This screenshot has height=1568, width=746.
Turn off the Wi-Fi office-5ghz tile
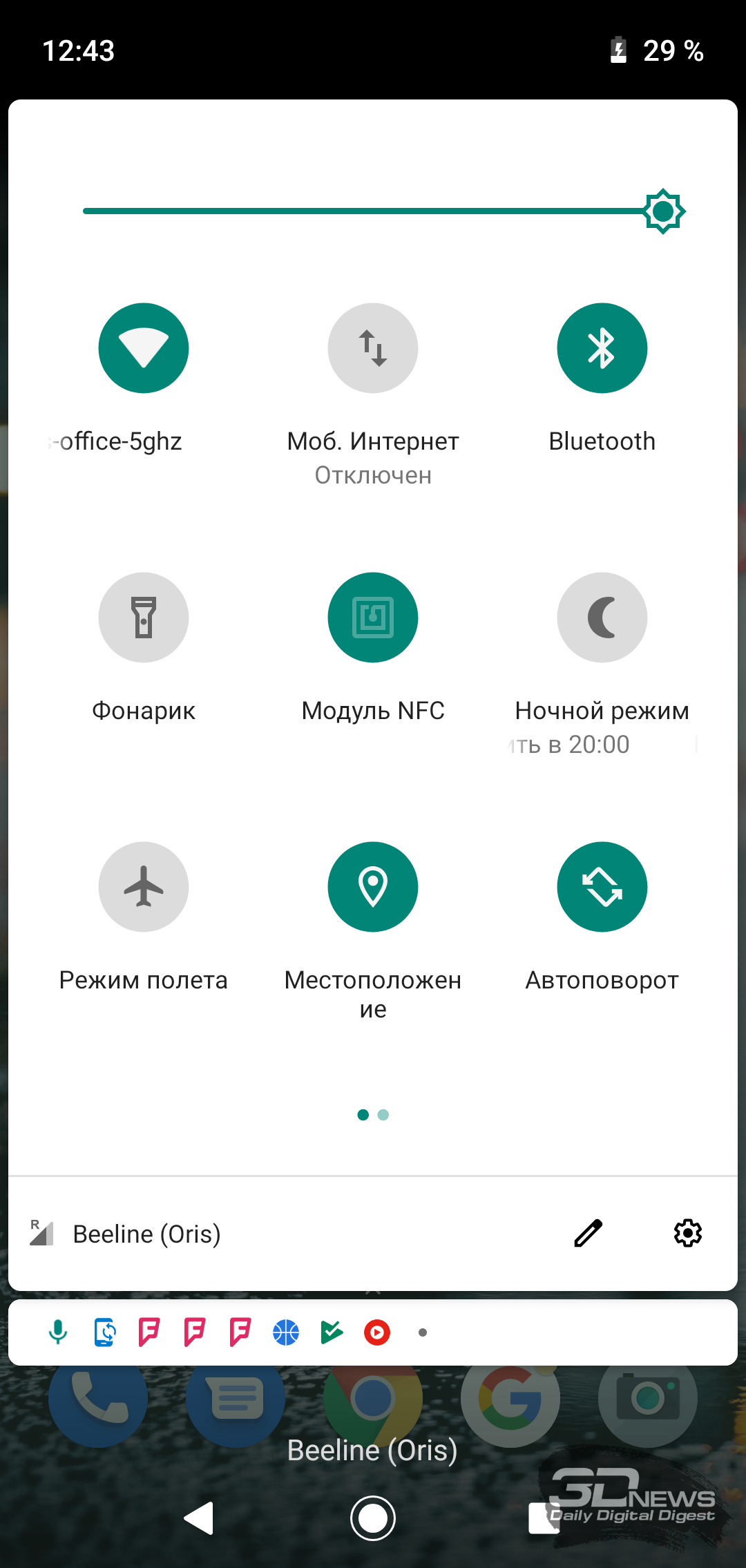click(144, 348)
